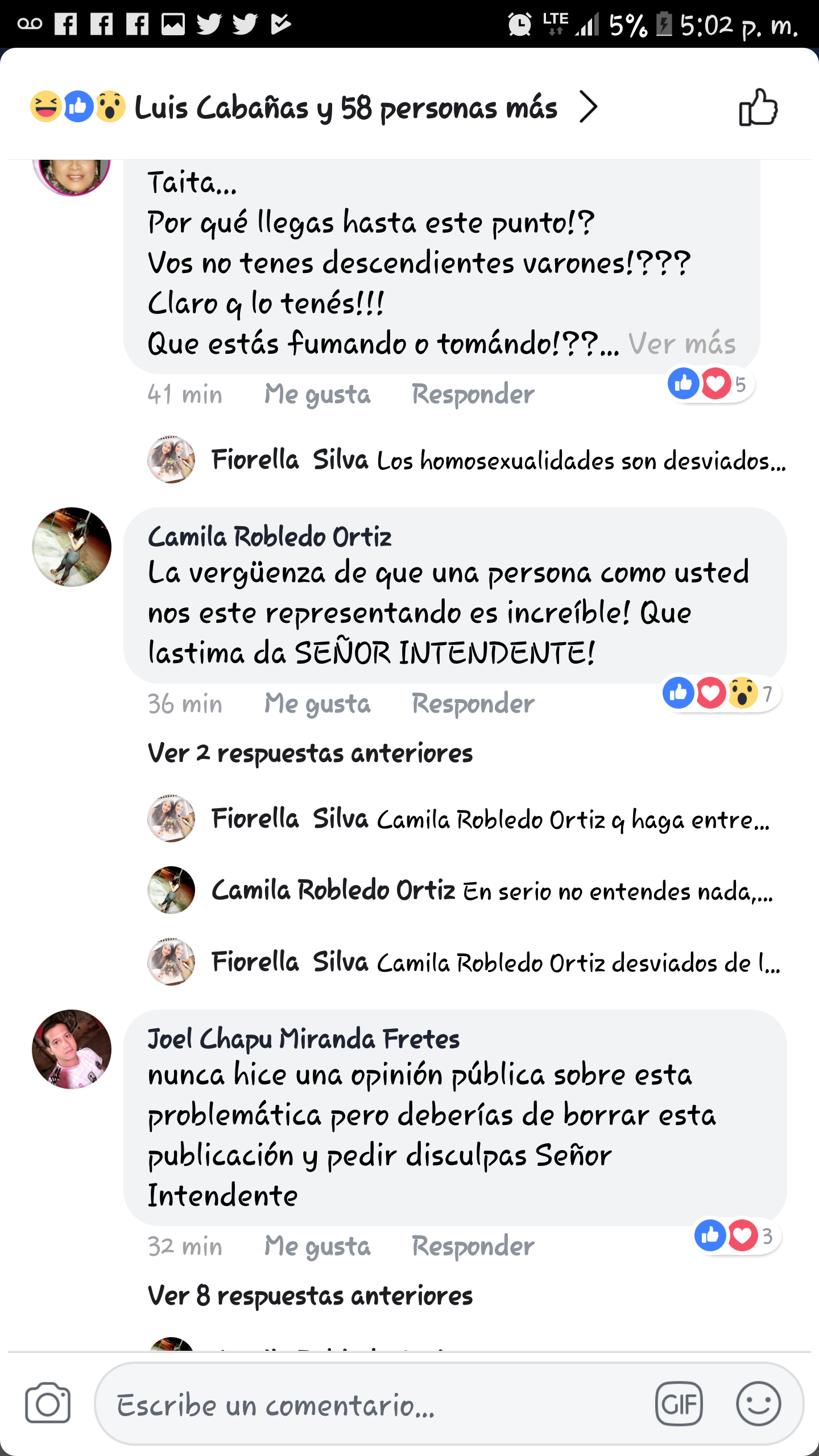Like Camila Robledo Ortiz's 36 min comment
Image resolution: width=819 pixels, height=1456 pixels.
[317, 704]
